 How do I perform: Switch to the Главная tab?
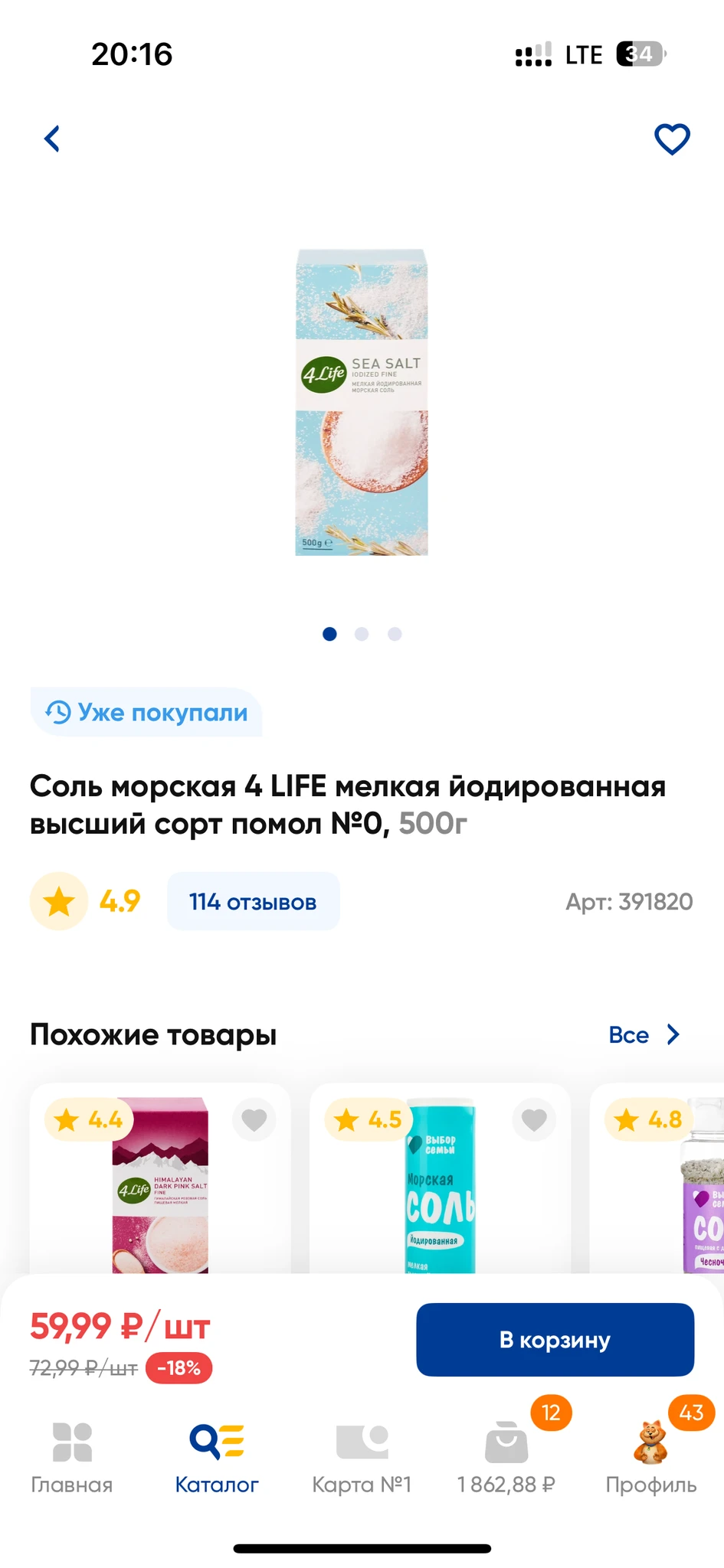[72, 1456]
